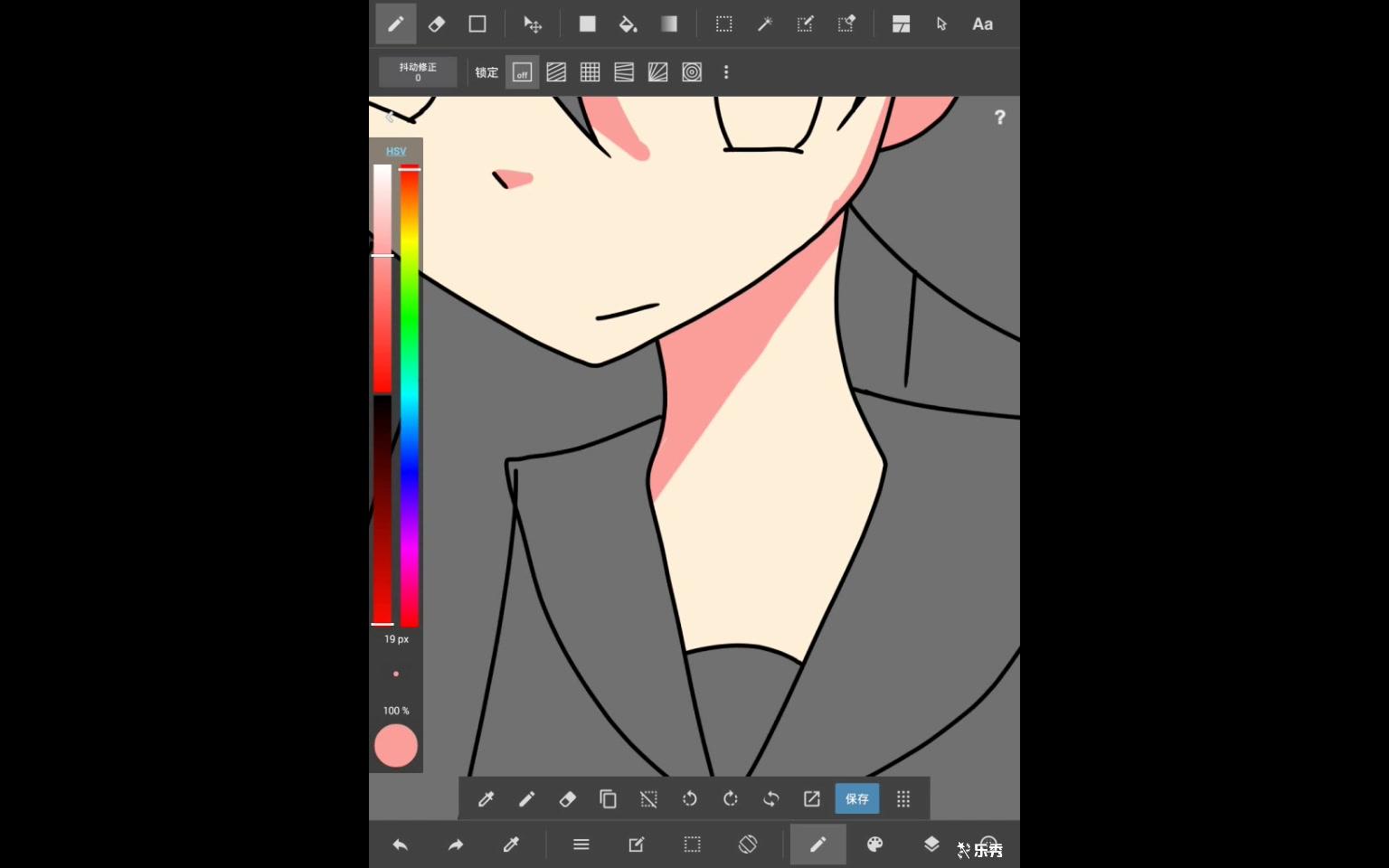
Task: Enable the grid snap guide
Action: (x=590, y=72)
